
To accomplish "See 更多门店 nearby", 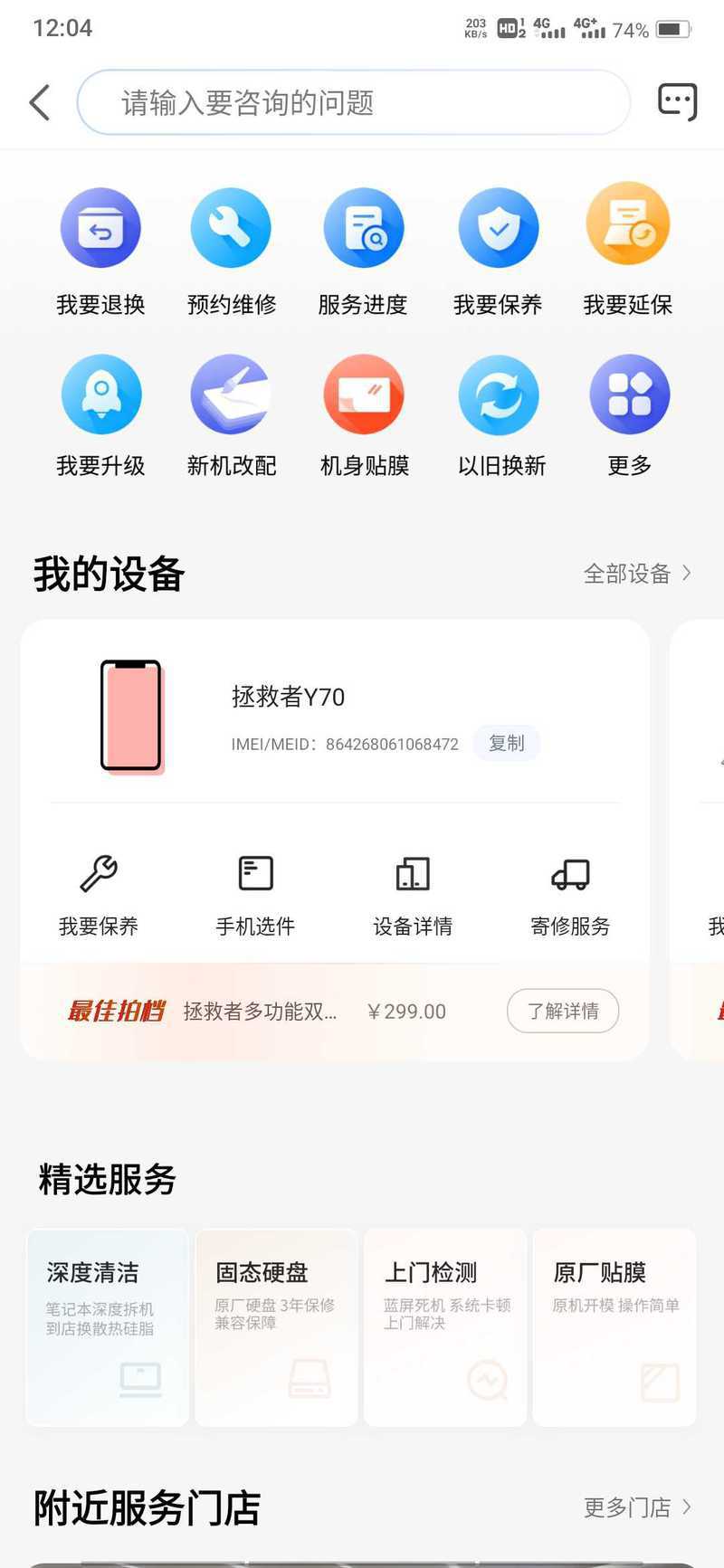I will 636,1507.
